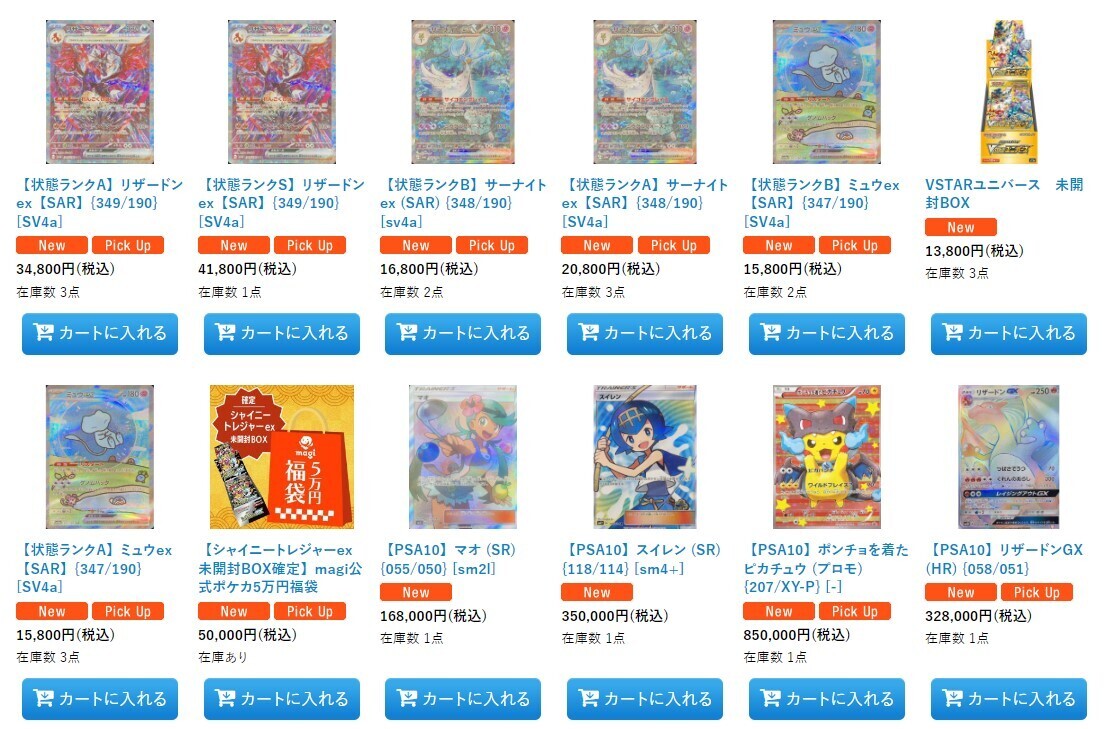Add PSA10 ポンチョを着たピカチュウ to cart

click(x=827, y=699)
